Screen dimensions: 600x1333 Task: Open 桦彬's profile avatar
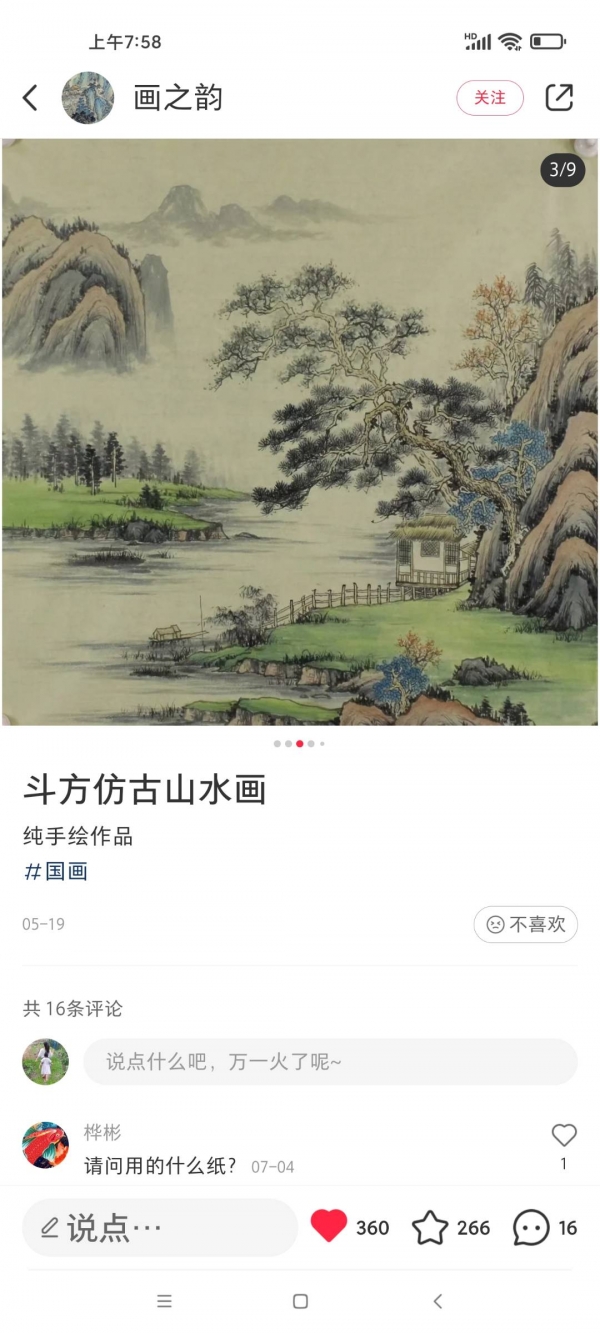(x=46, y=1145)
